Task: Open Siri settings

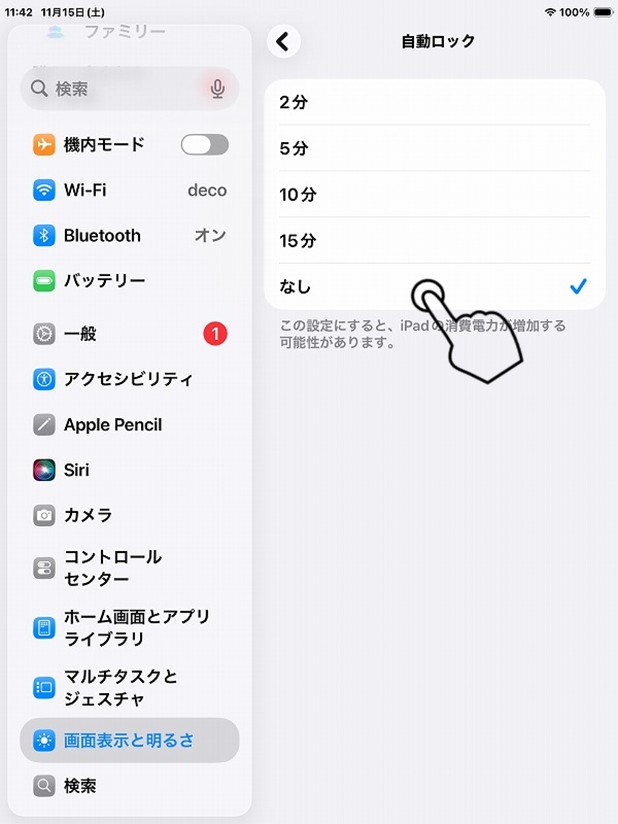Action: tap(130, 470)
